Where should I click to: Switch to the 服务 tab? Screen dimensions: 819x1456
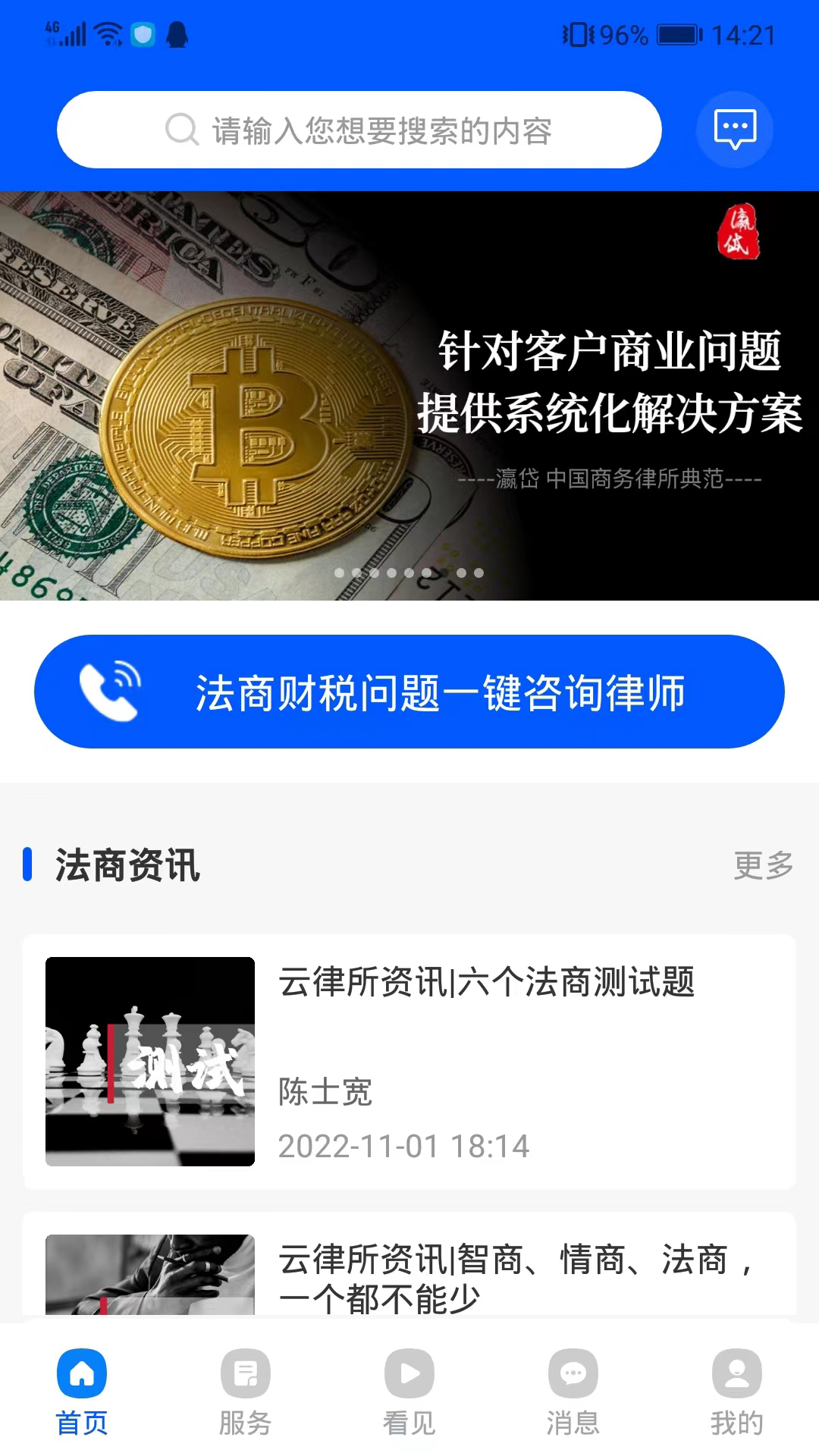(x=246, y=1392)
